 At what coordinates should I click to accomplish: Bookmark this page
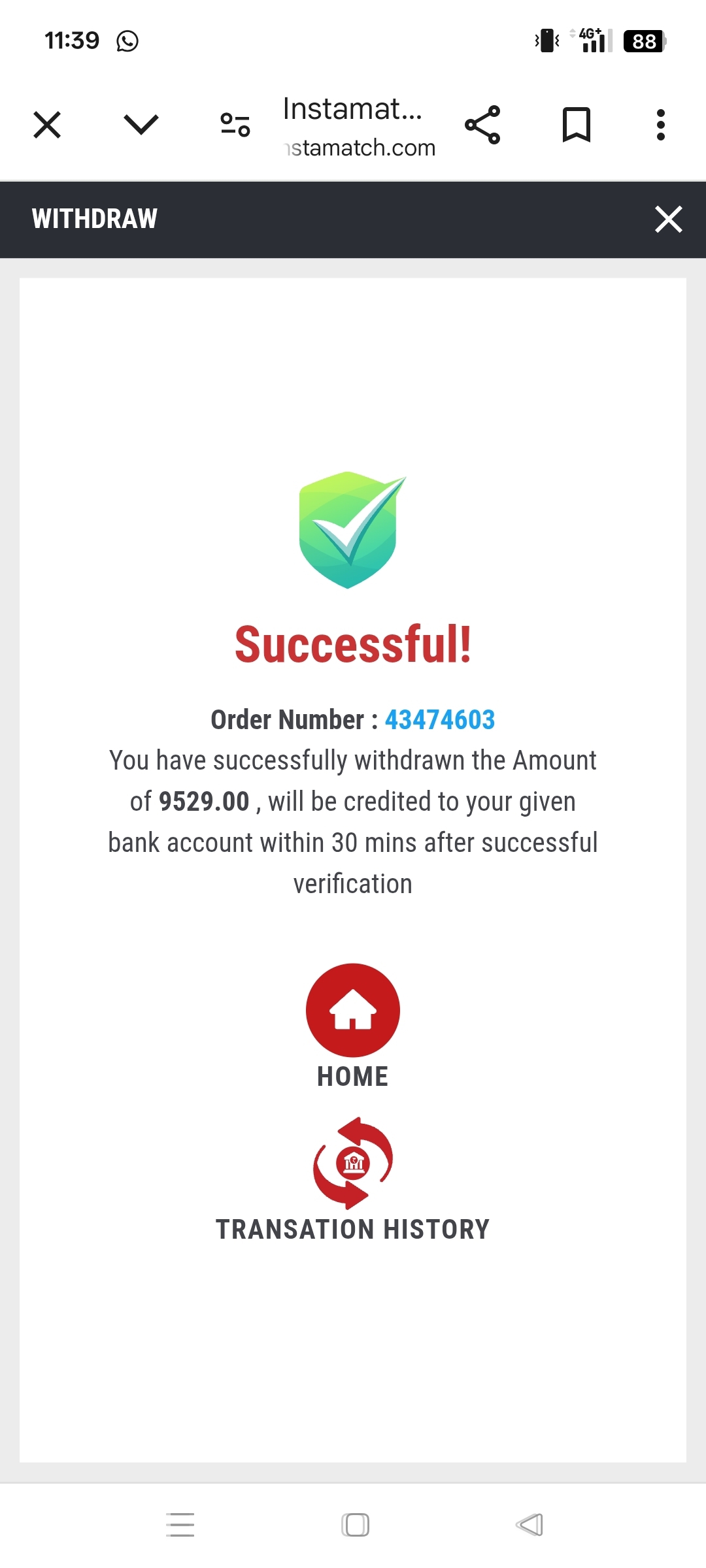tap(576, 125)
